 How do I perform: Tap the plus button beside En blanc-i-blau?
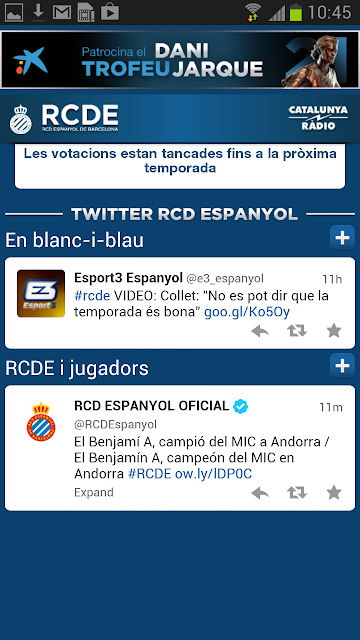point(342,237)
